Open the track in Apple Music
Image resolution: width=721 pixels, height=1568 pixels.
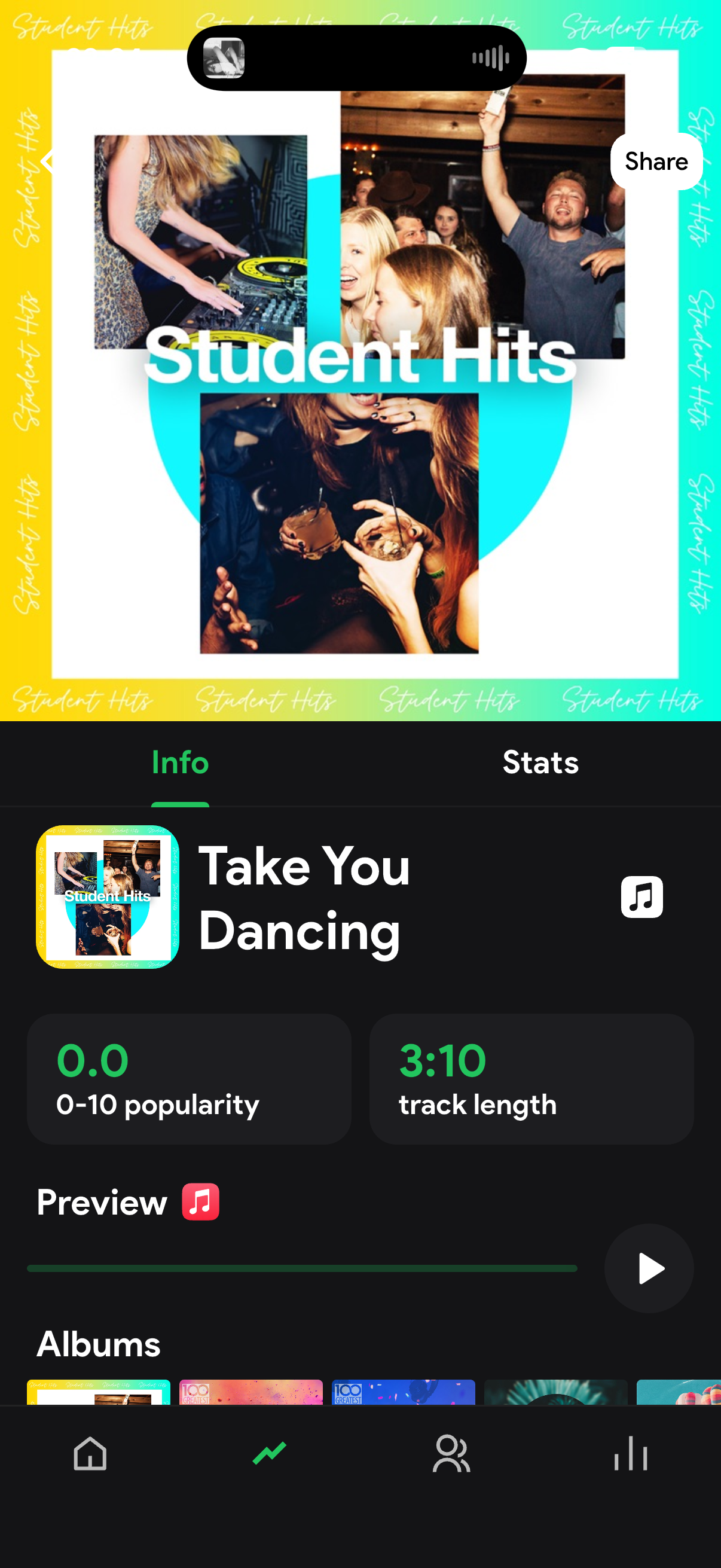click(x=641, y=896)
